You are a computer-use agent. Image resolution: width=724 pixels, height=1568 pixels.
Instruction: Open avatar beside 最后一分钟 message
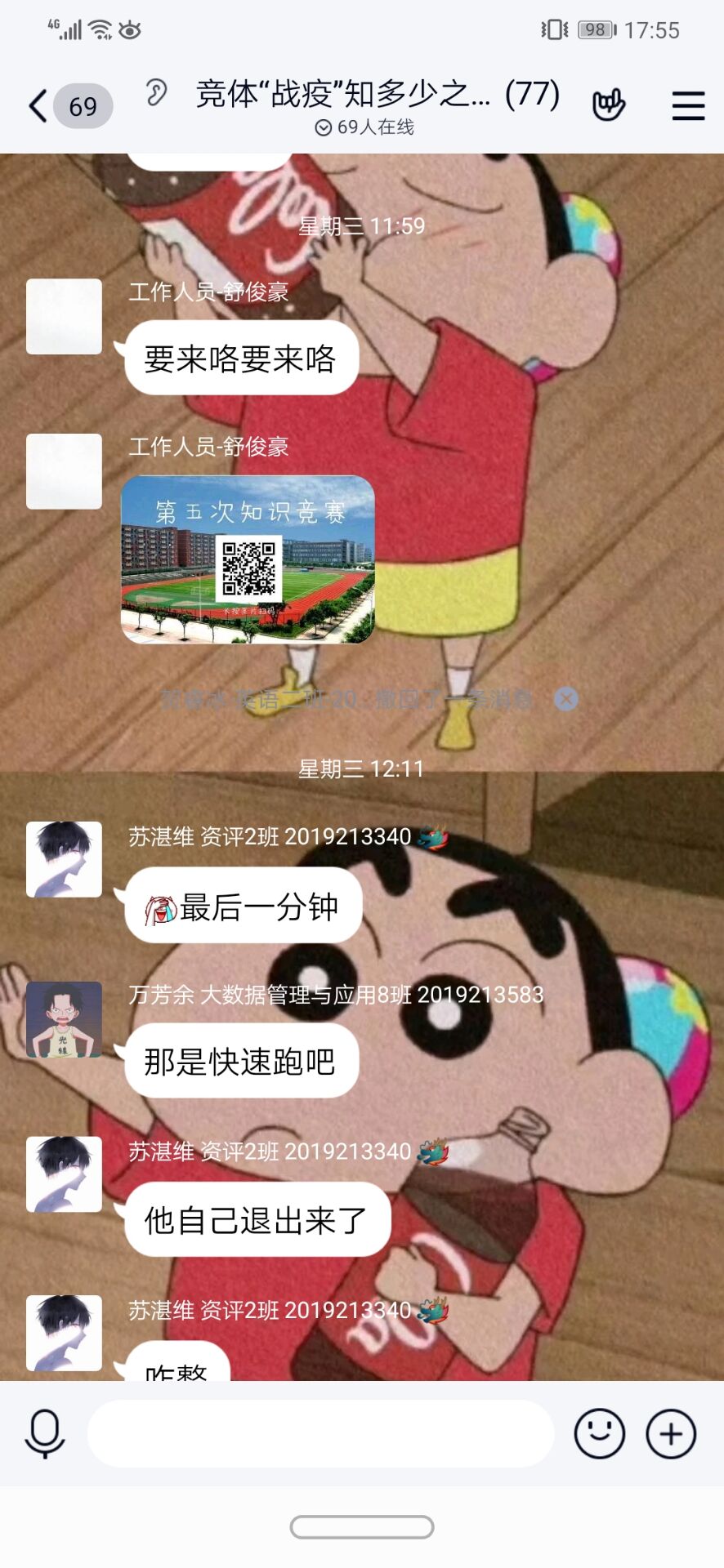64,859
